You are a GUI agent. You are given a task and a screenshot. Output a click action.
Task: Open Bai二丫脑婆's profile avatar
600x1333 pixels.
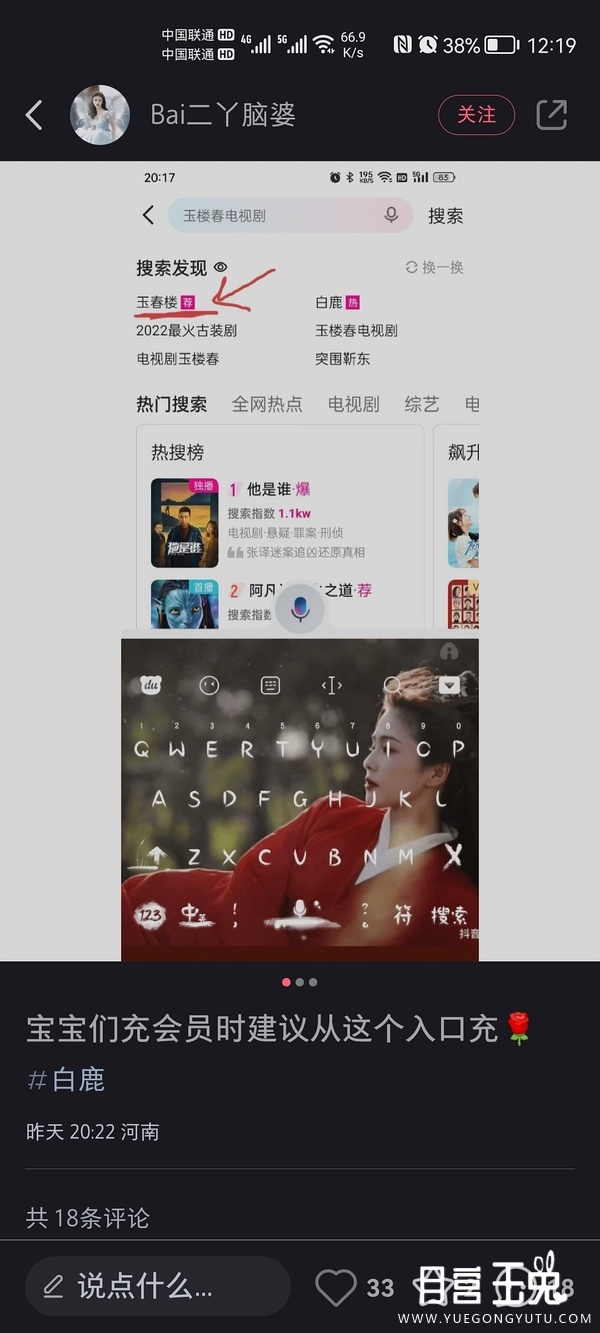[x=100, y=115]
